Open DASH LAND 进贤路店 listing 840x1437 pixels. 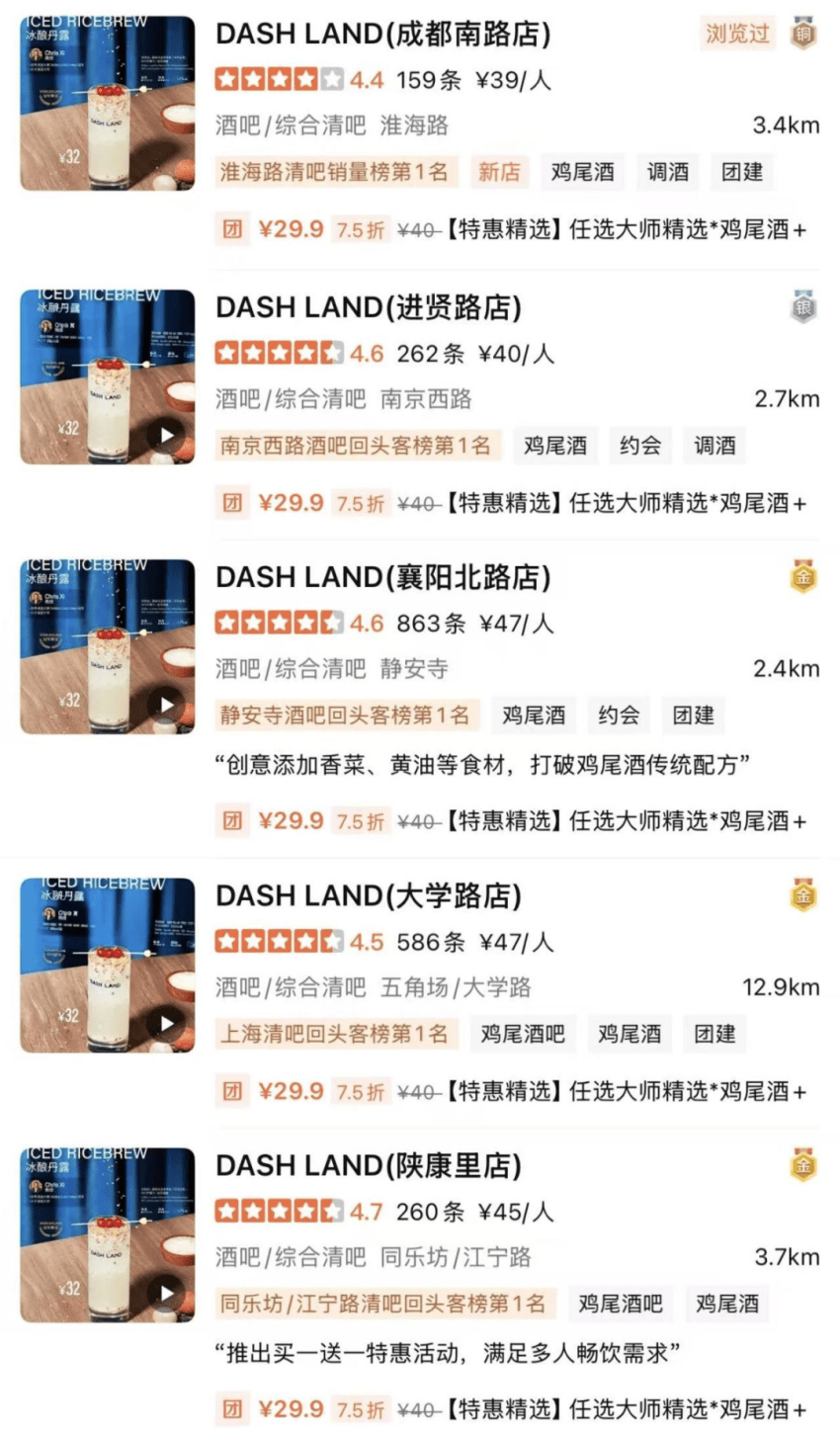pyautogui.click(x=369, y=307)
